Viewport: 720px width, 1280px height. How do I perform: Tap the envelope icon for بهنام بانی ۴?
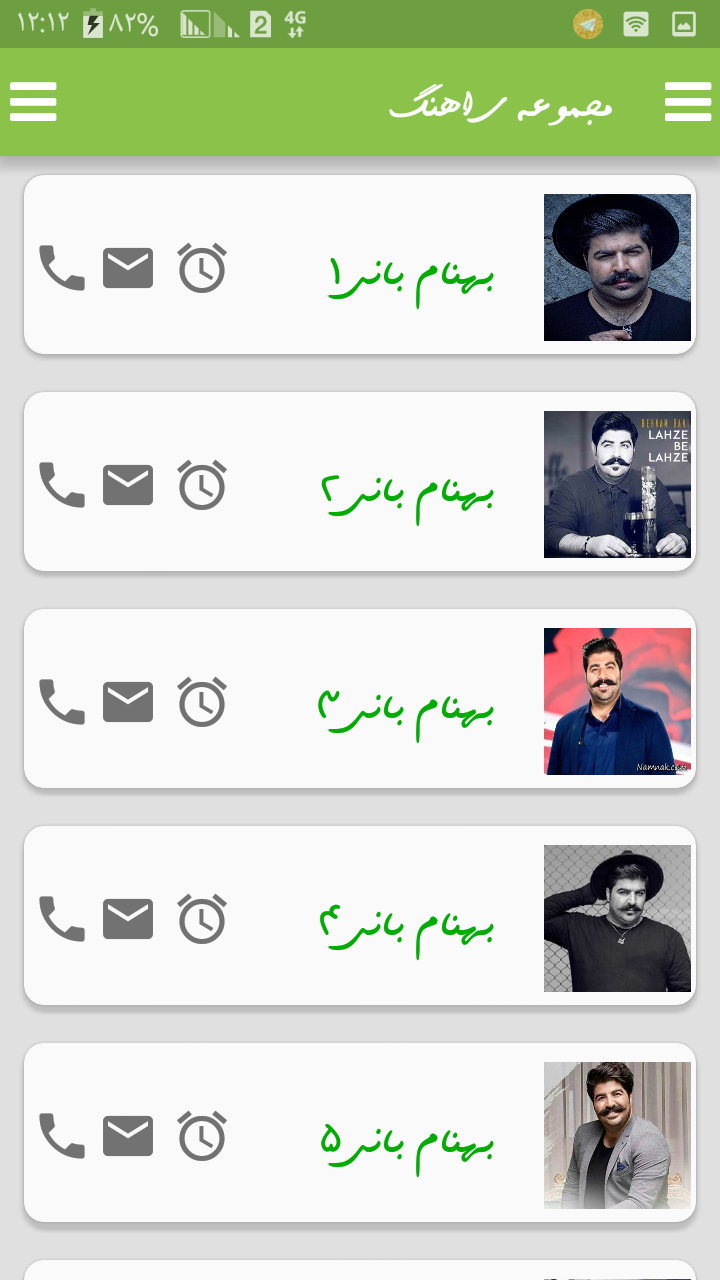[x=128, y=919]
